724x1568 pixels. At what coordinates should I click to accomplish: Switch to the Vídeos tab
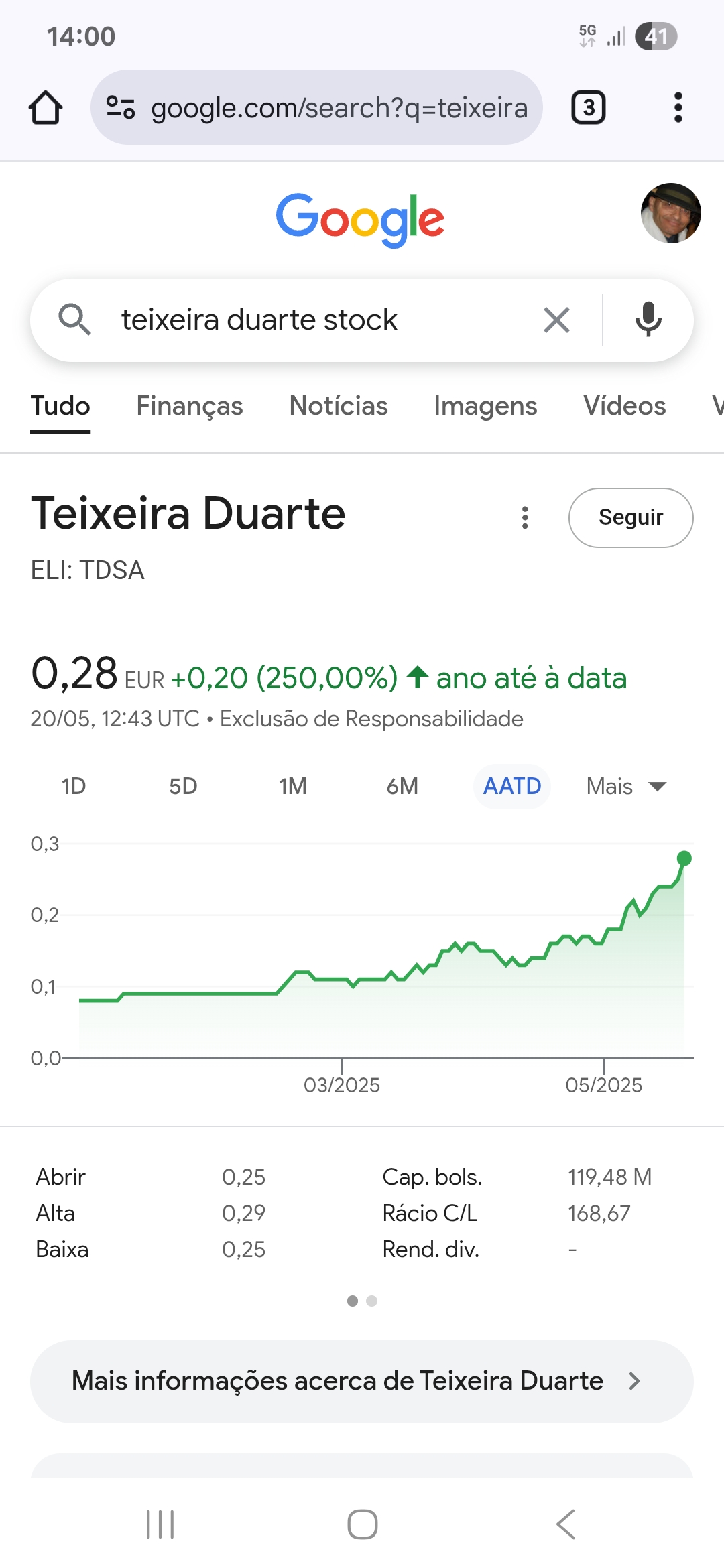[624, 406]
